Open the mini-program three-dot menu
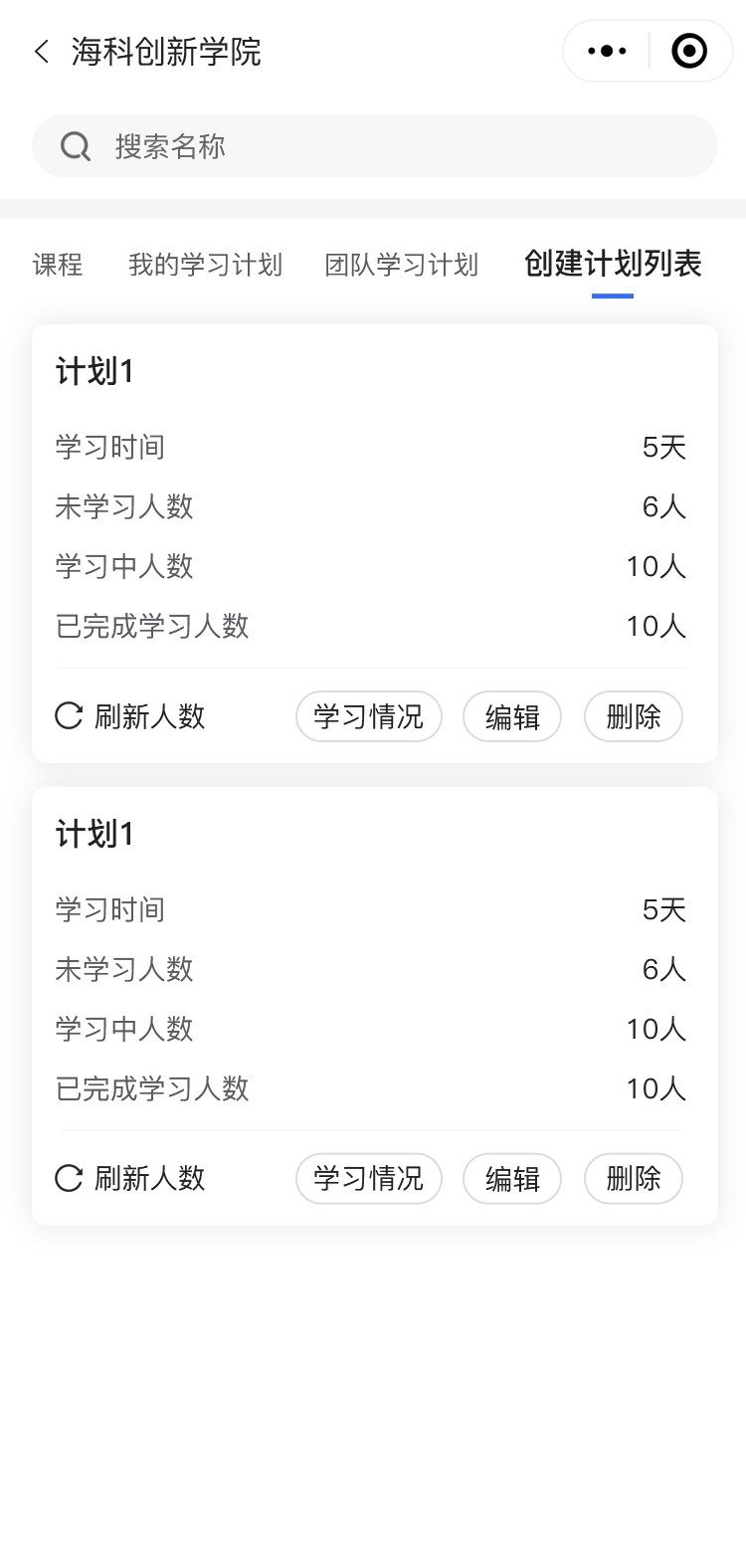Screen dimensions: 746x1568 (607, 52)
